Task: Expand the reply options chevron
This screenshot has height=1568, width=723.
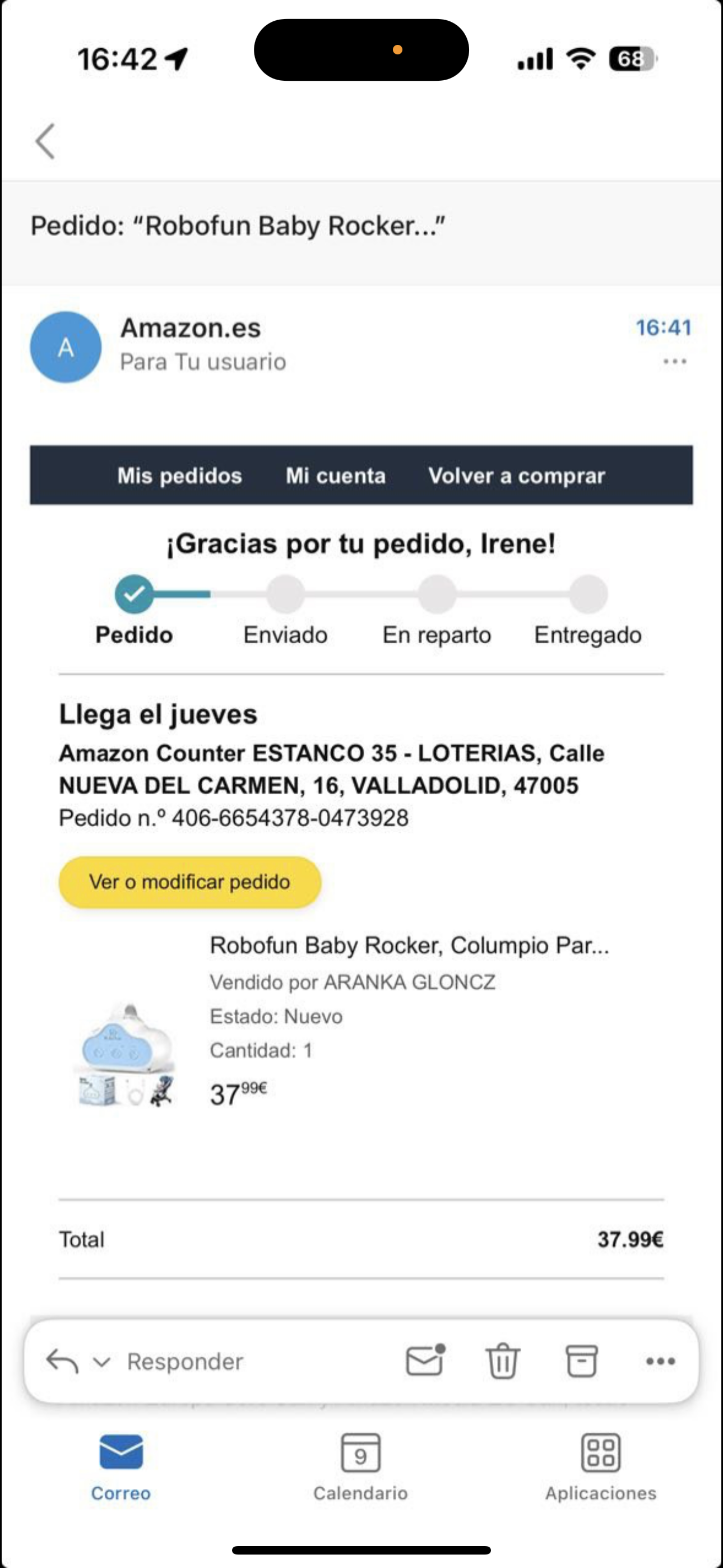Action: click(101, 1362)
